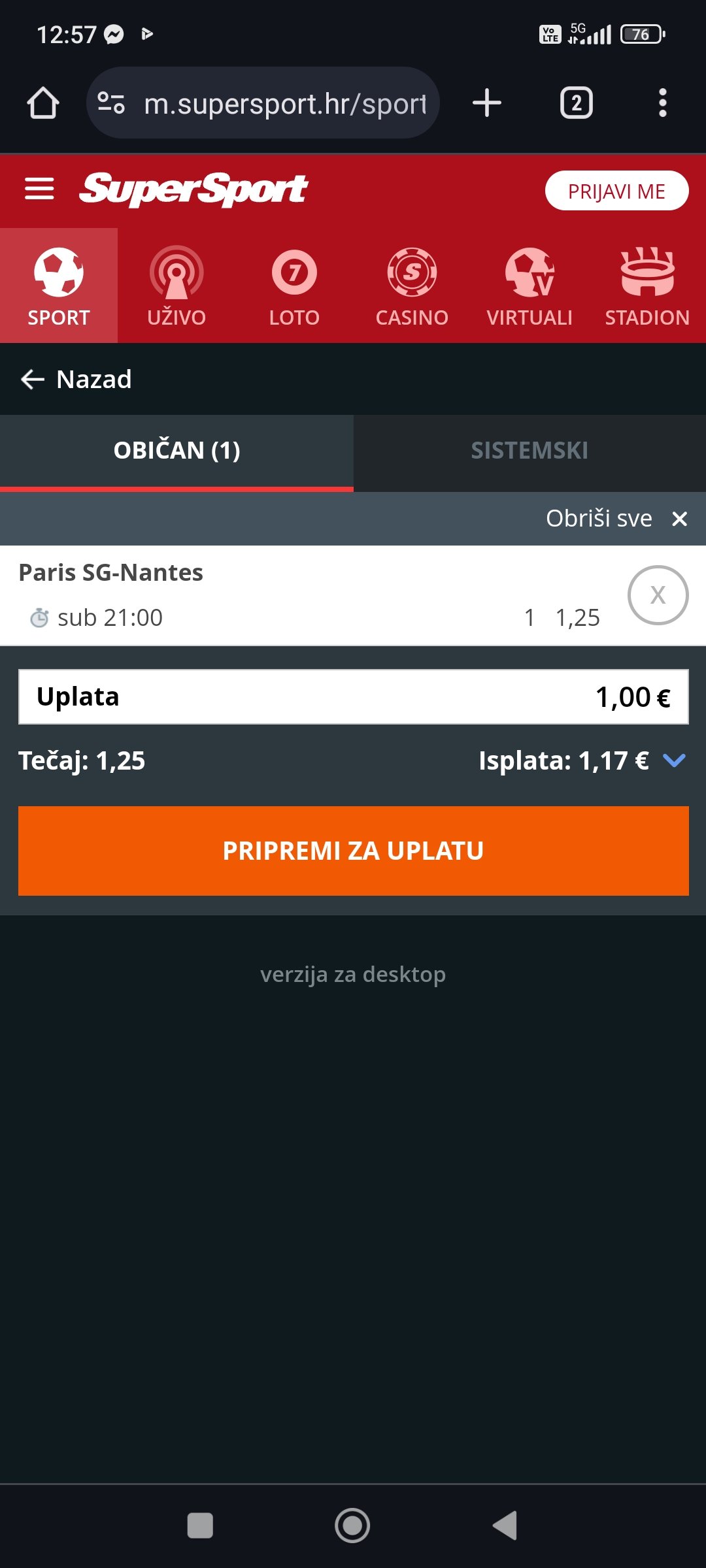Open the VIRTUALI section

point(529,286)
